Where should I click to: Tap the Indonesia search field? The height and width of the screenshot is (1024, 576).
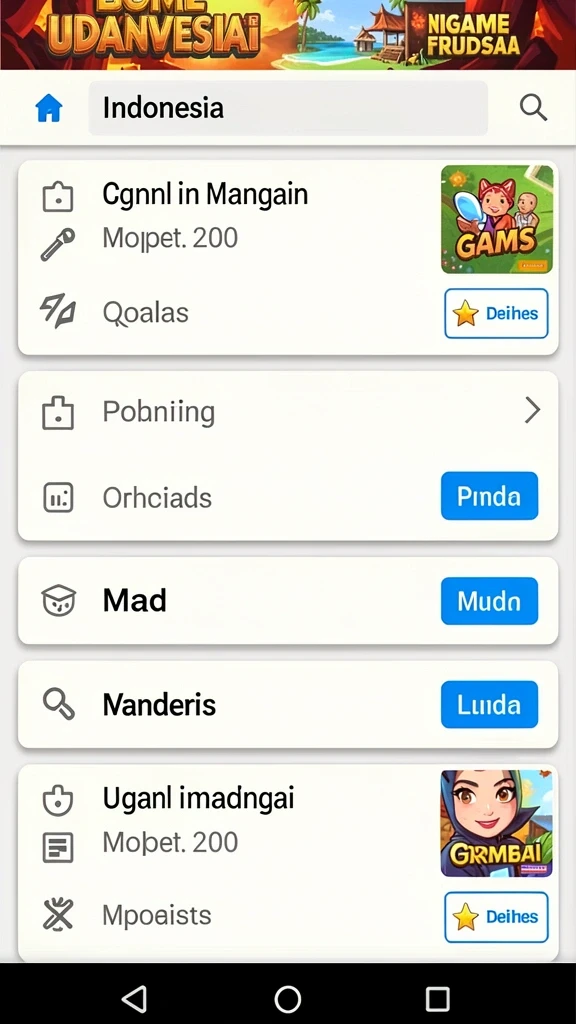click(x=288, y=108)
